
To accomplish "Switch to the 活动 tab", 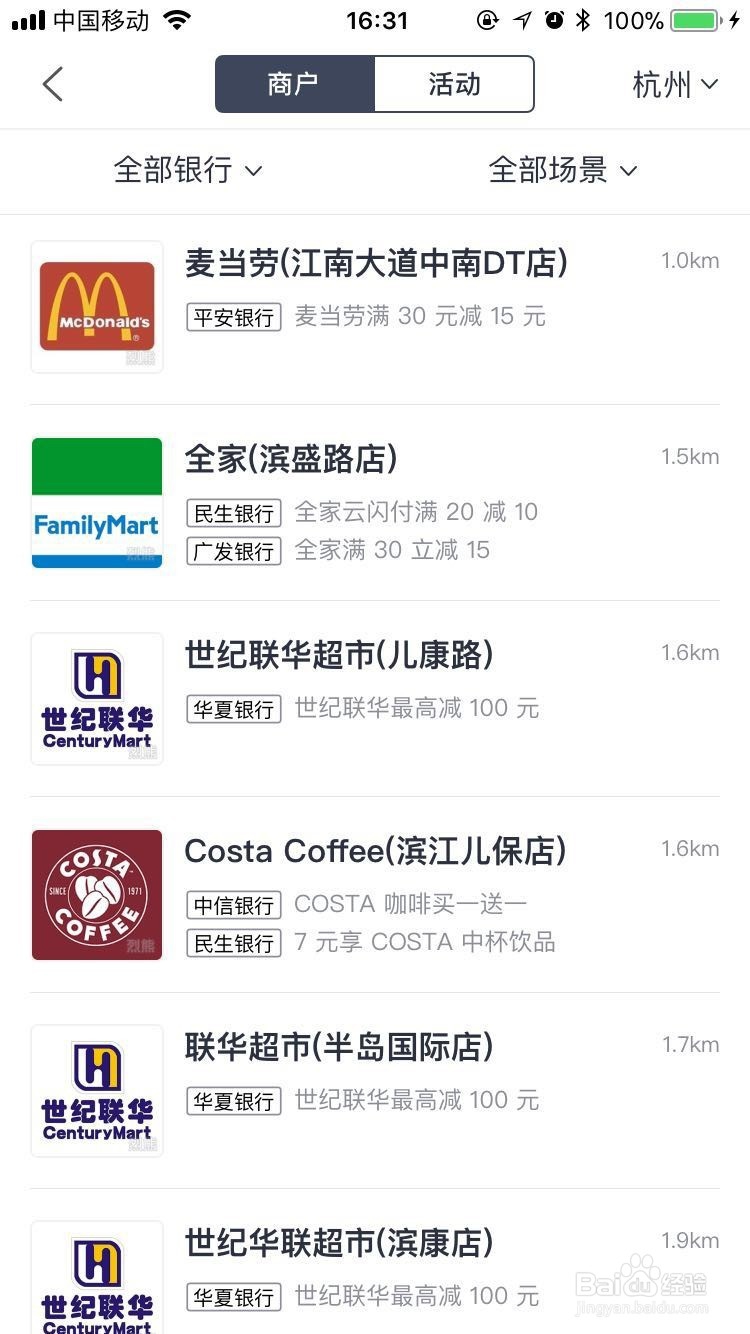I will (x=454, y=84).
